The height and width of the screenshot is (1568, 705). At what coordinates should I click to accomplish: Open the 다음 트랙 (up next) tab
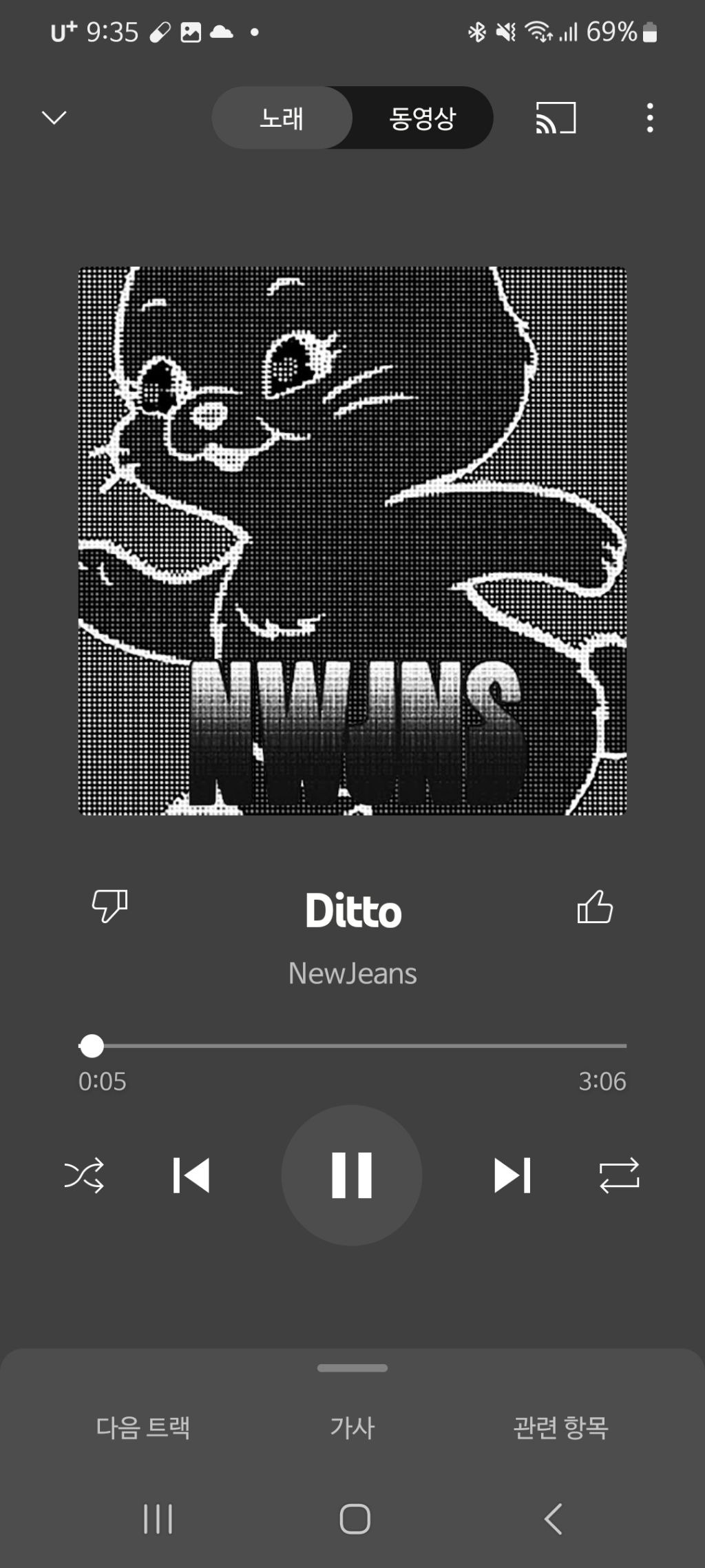pos(143,1427)
